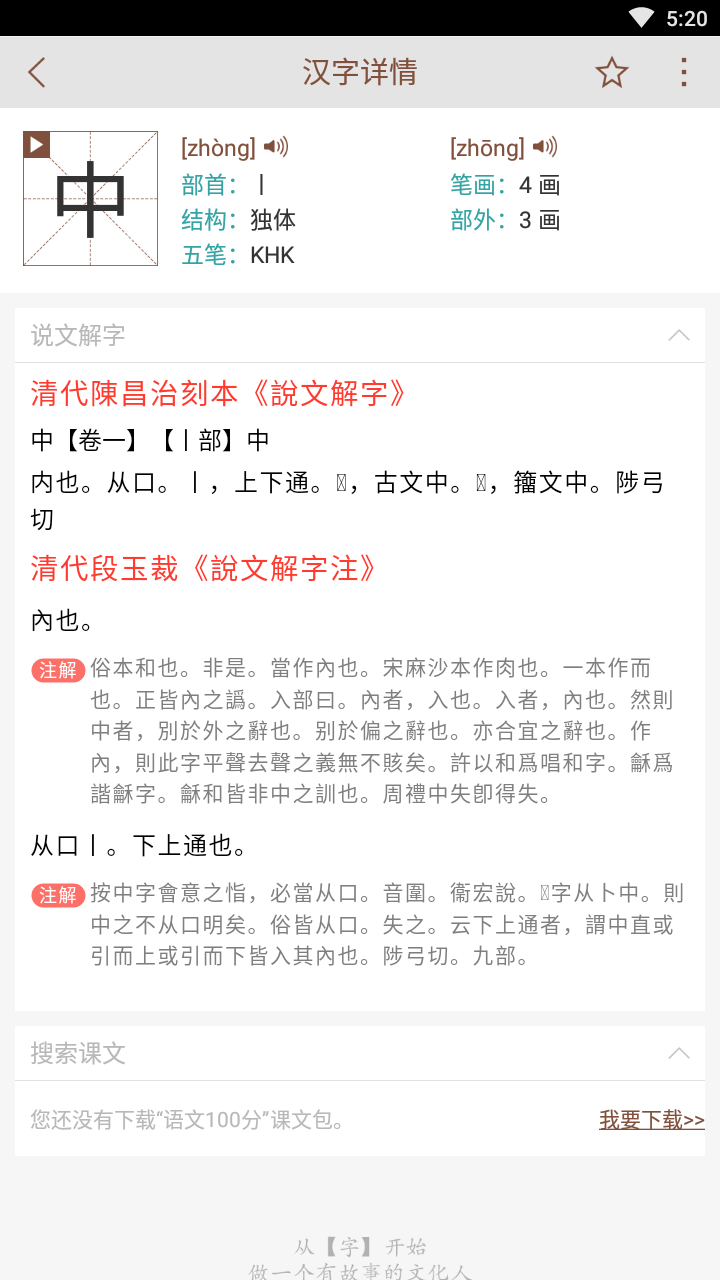Tap the 中 character preview thumbnail
The width and height of the screenshot is (720, 1280).
point(90,197)
